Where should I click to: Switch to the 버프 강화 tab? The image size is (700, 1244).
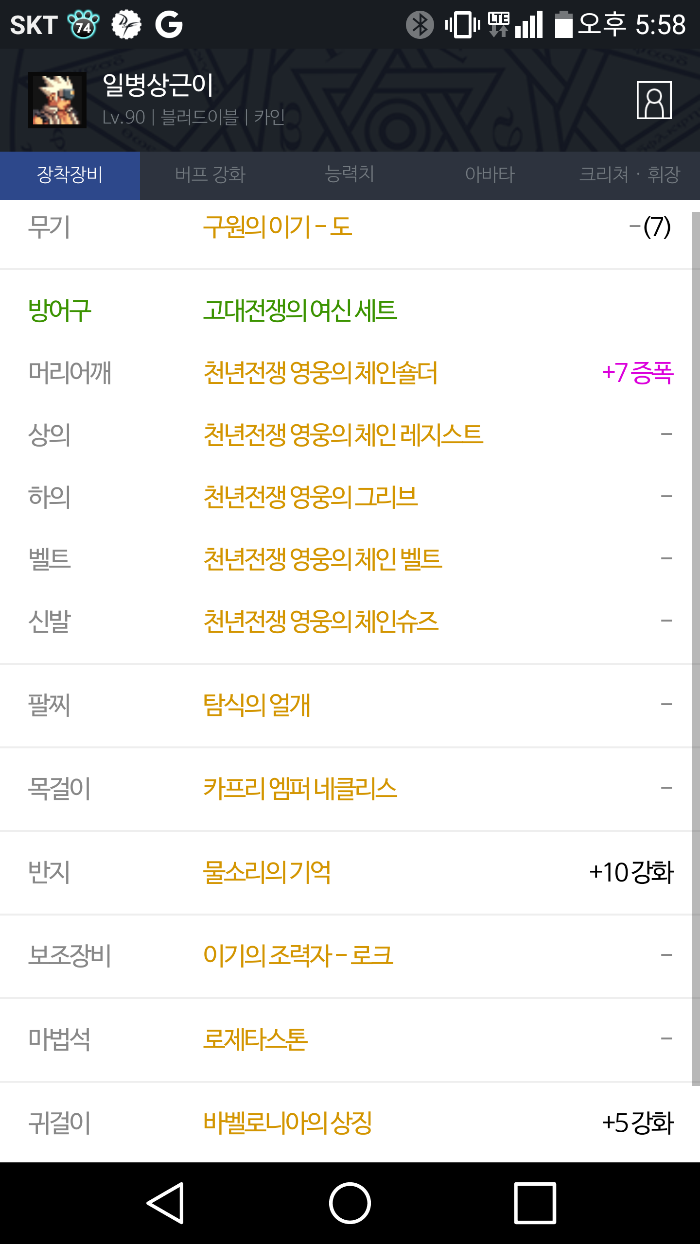(209, 175)
